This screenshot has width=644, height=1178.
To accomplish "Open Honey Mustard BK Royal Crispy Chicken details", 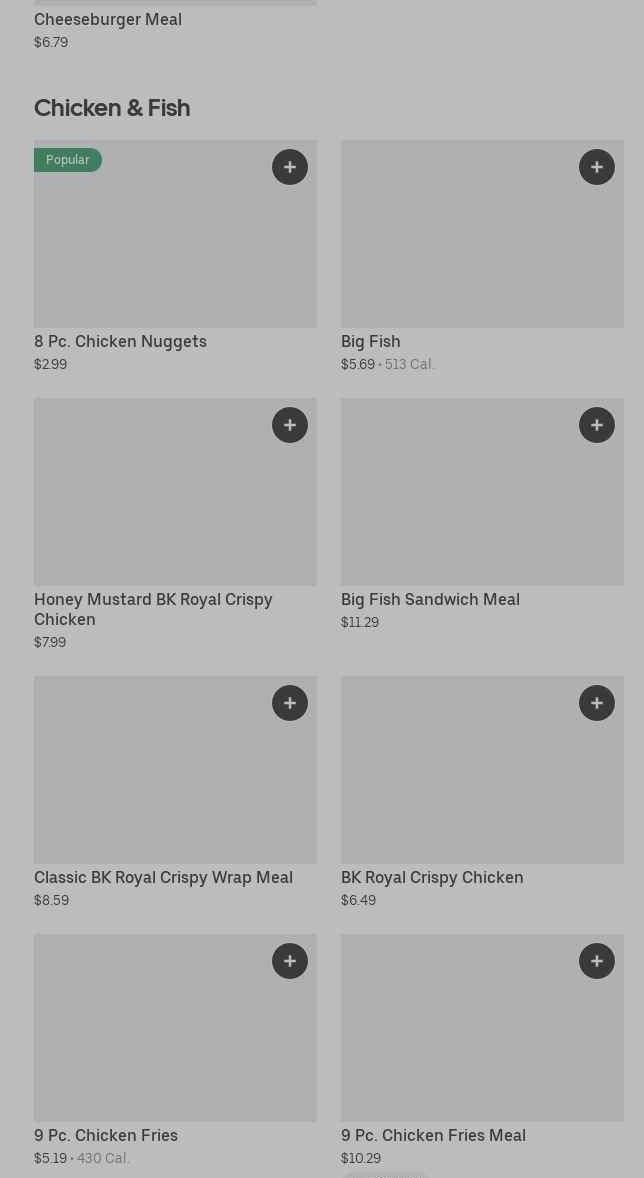I will pos(153,609).
